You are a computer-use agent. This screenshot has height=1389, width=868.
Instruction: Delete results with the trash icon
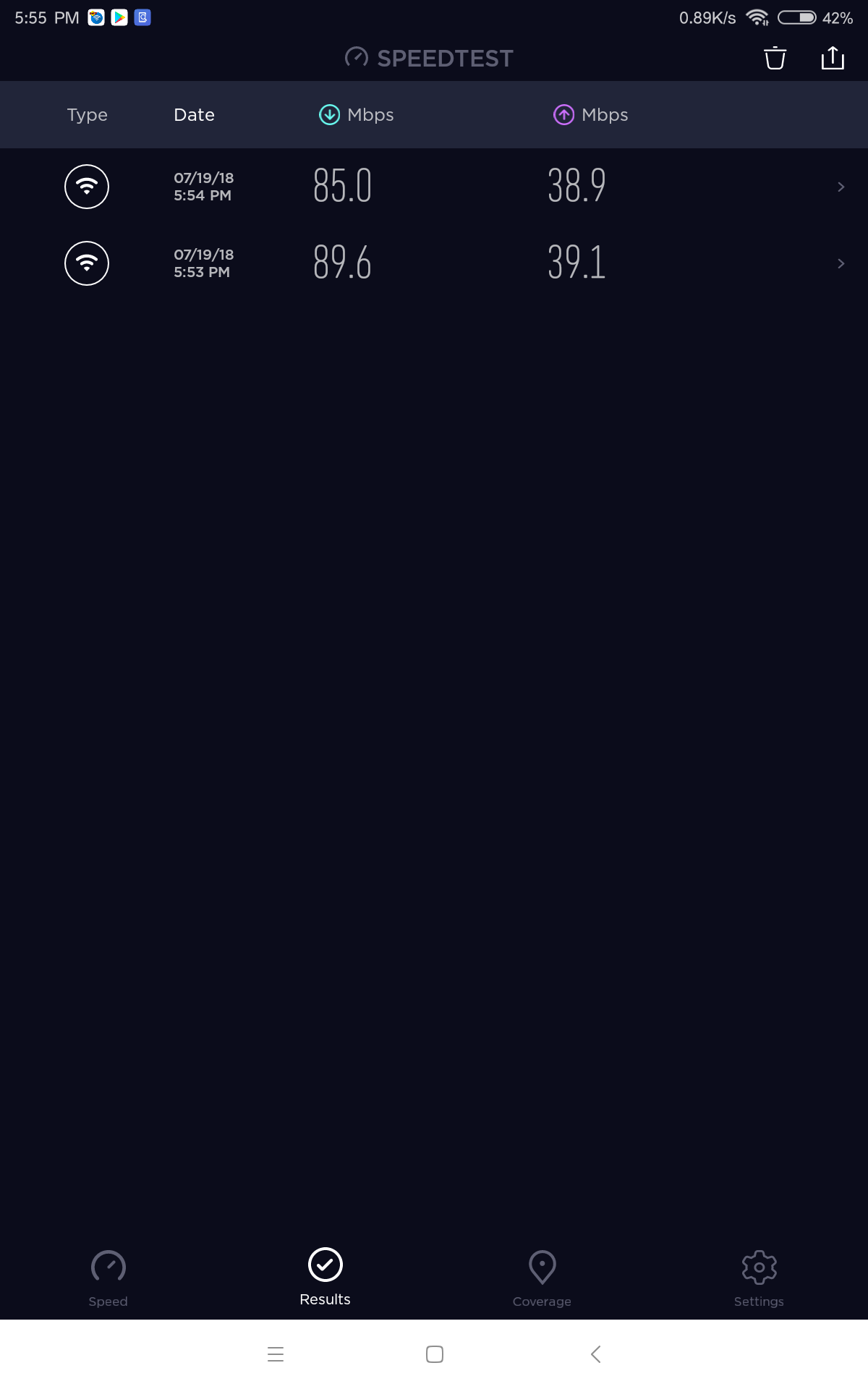pyautogui.click(x=775, y=58)
